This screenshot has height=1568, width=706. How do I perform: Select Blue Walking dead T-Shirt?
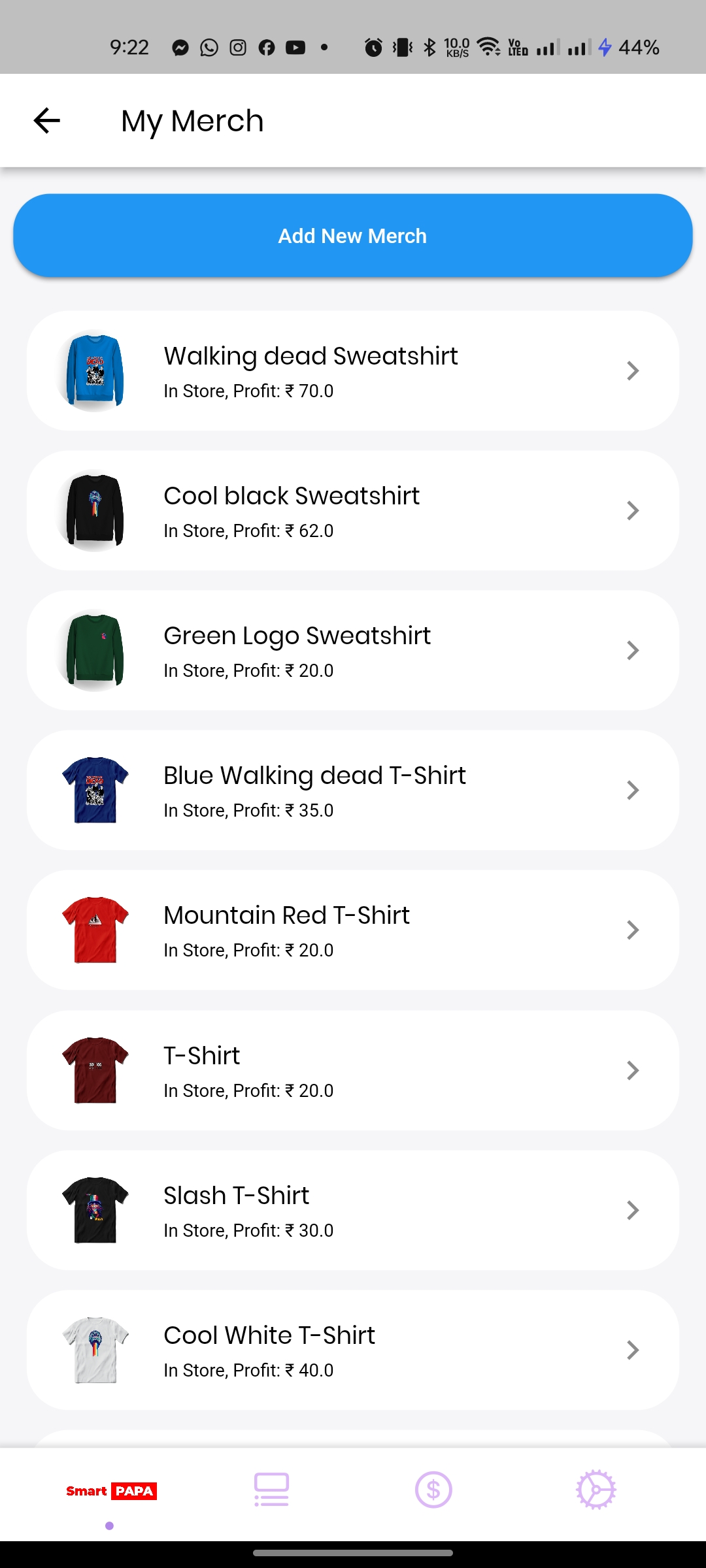click(352, 791)
